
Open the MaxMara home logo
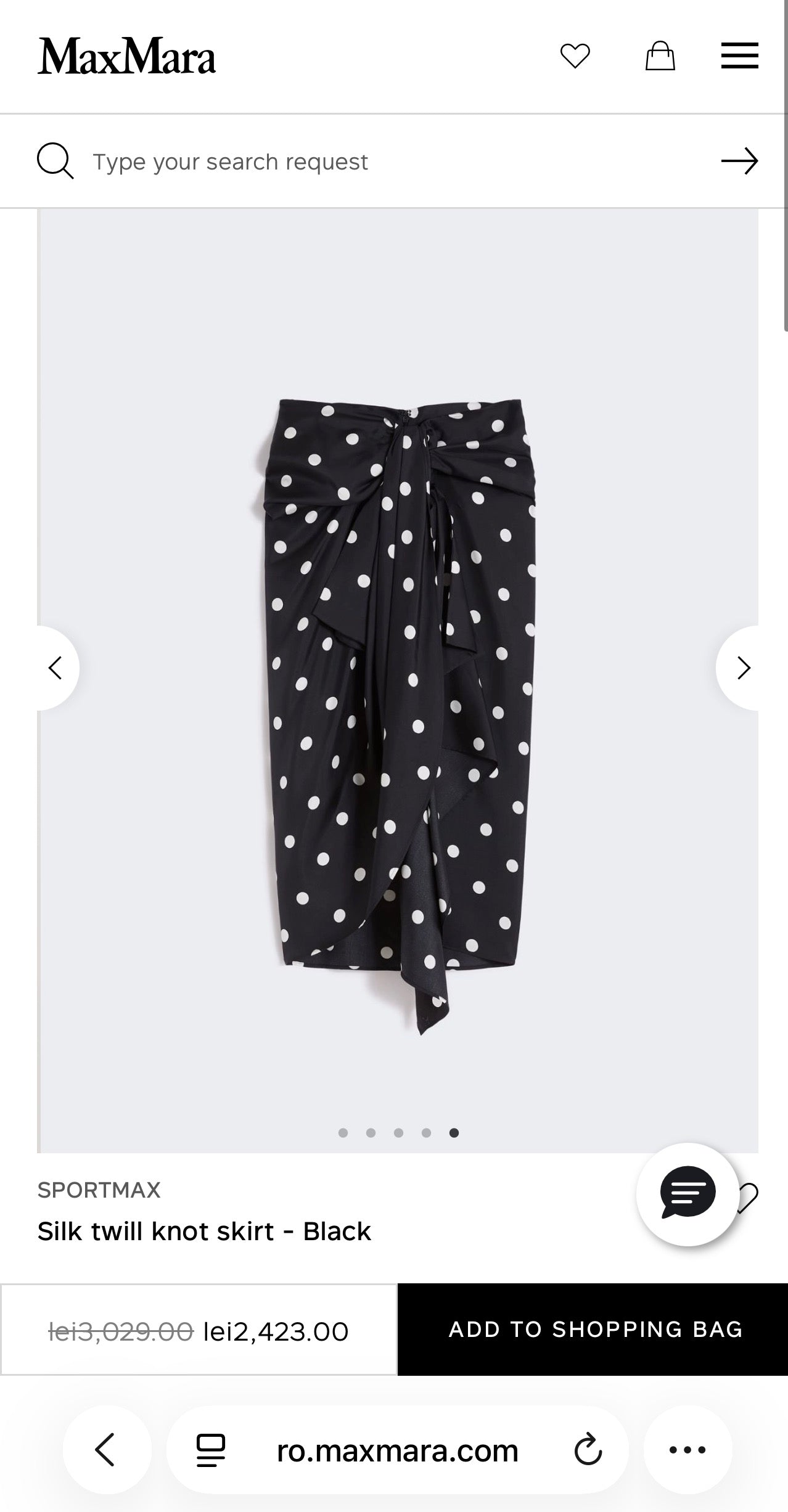point(126,57)
